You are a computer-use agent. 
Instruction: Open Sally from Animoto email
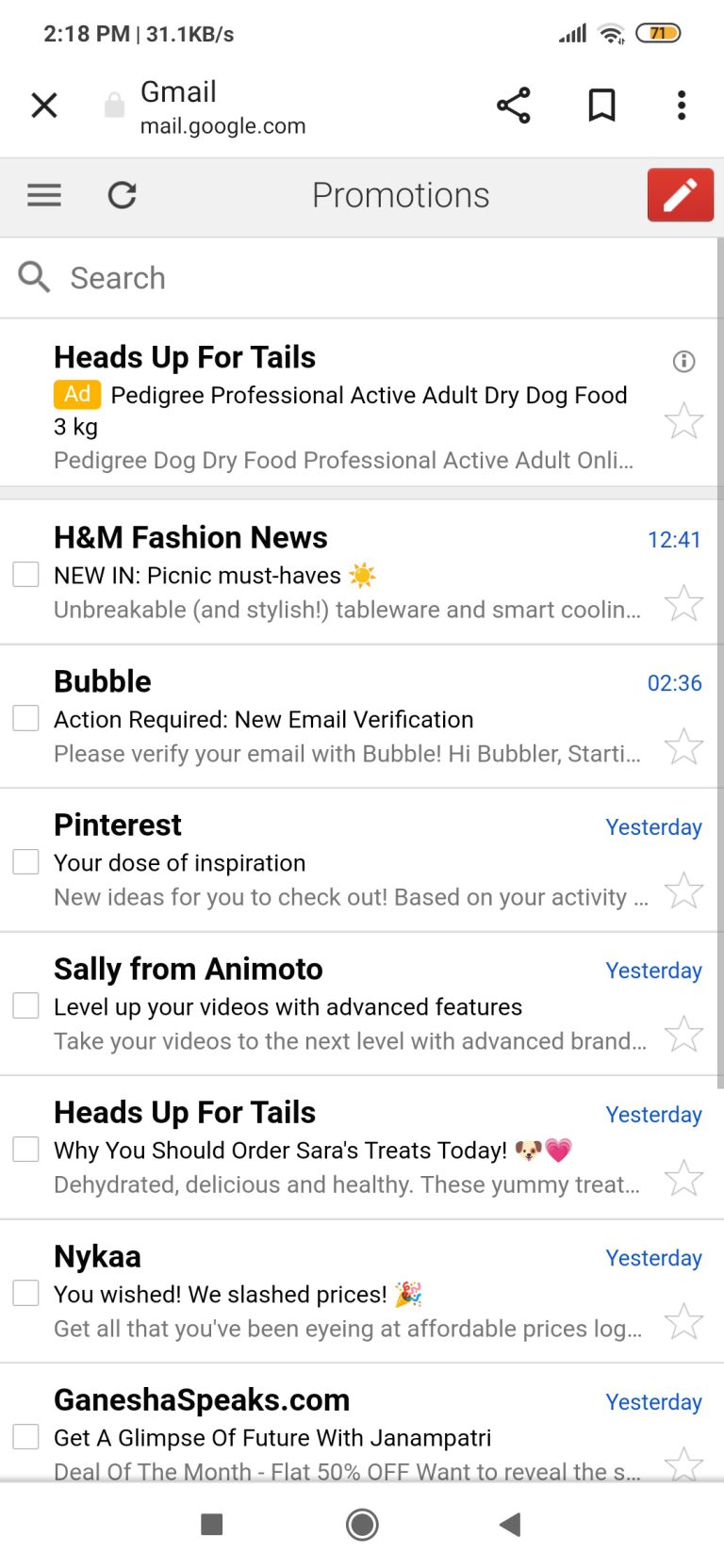pos(339,1004)
